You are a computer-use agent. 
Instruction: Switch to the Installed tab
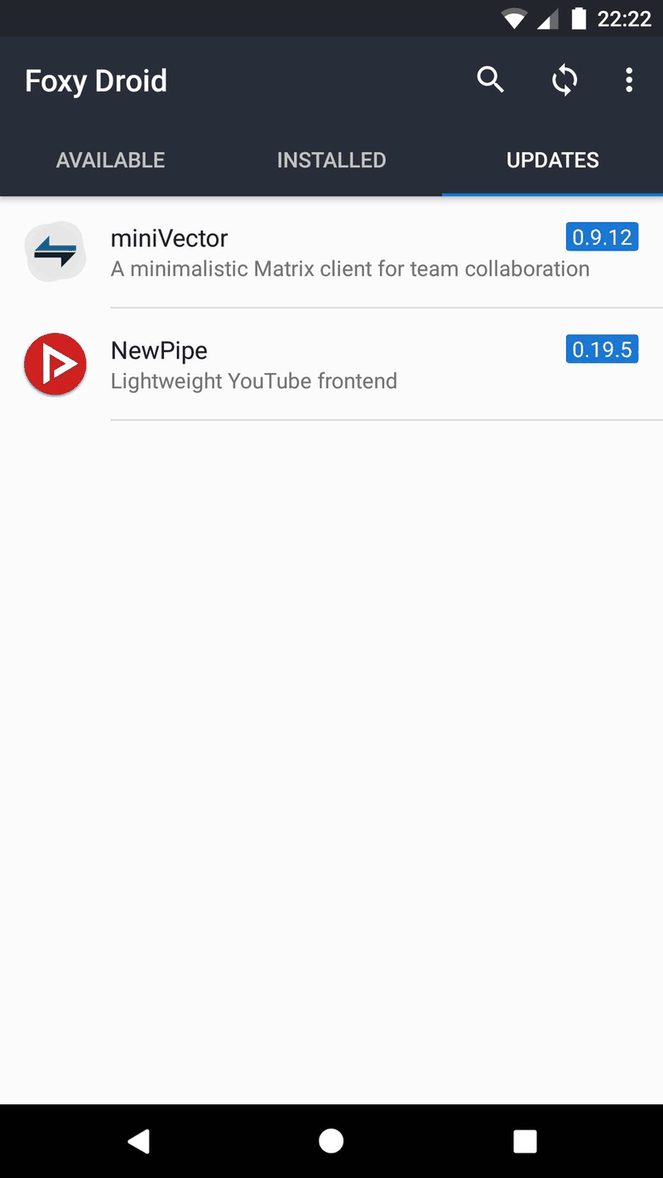[x=331, y=160]
